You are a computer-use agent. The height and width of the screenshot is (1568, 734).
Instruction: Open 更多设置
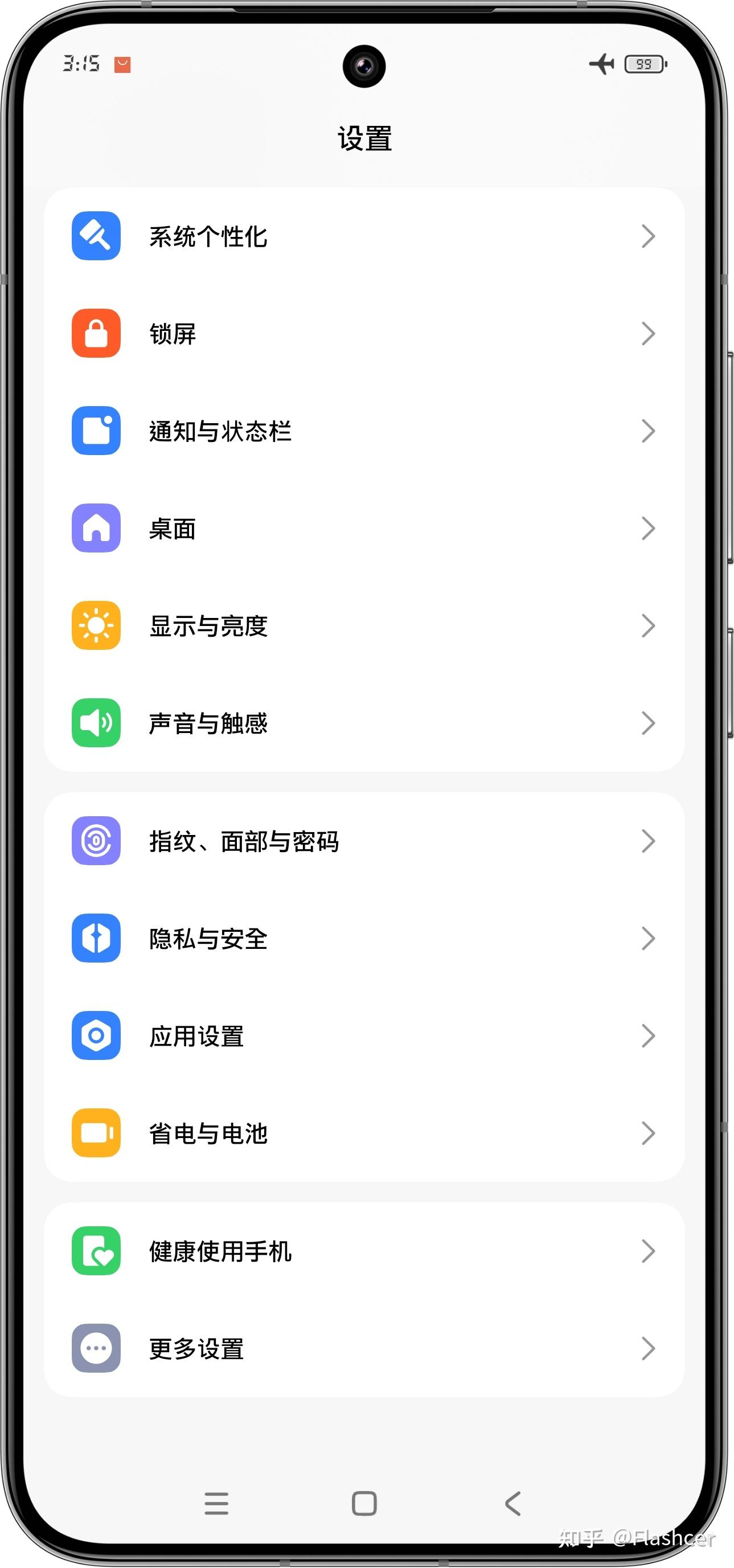click(x=364, y=1349)
